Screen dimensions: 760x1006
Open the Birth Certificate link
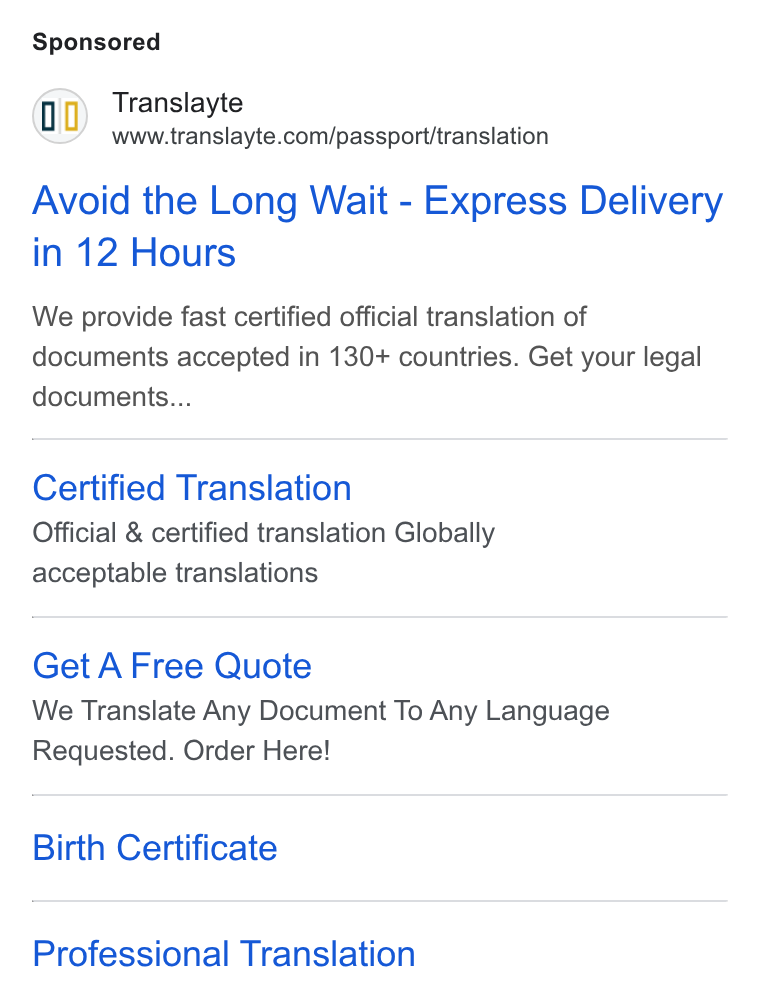pyautogui.click(x=155, y=848)
